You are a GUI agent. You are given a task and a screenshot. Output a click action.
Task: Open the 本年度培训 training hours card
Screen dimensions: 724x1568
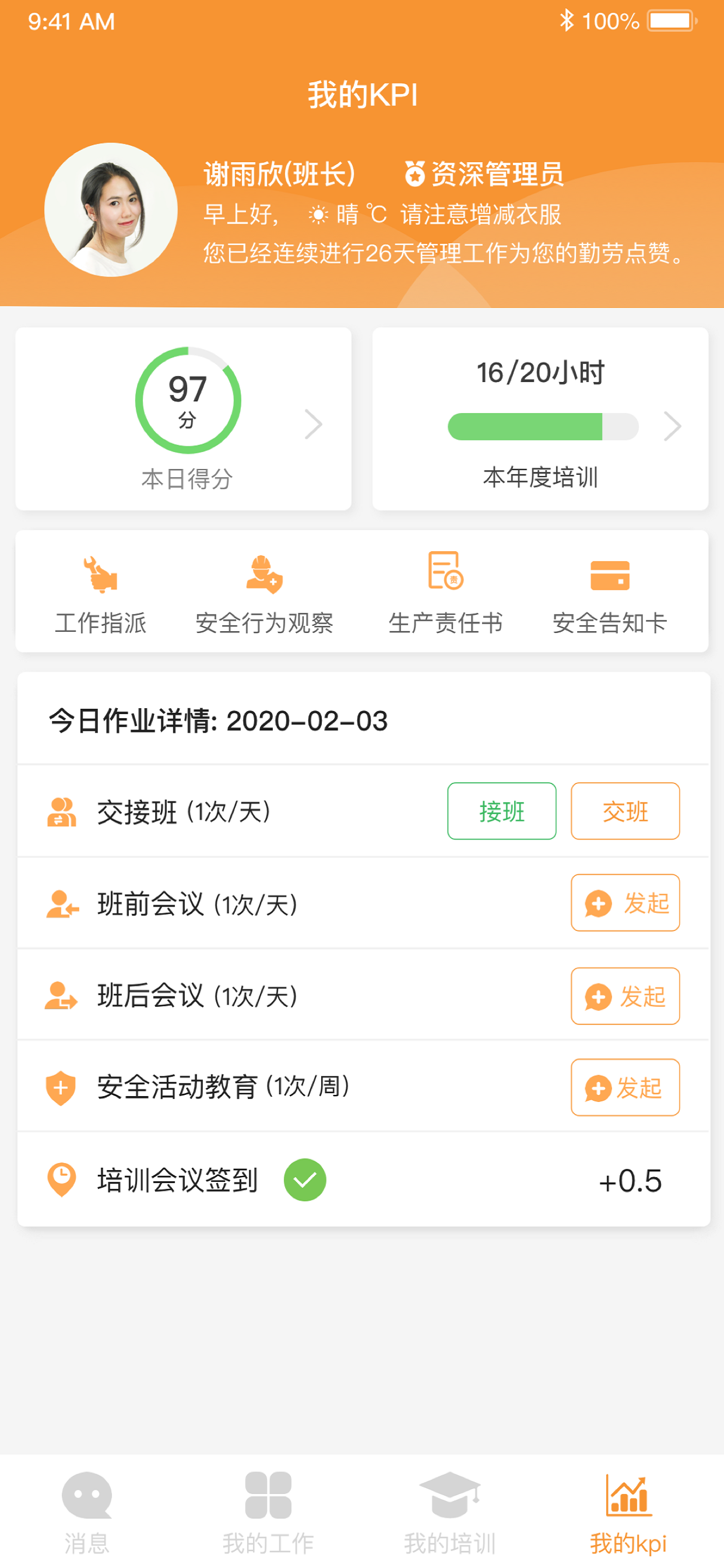coord(540,419)
